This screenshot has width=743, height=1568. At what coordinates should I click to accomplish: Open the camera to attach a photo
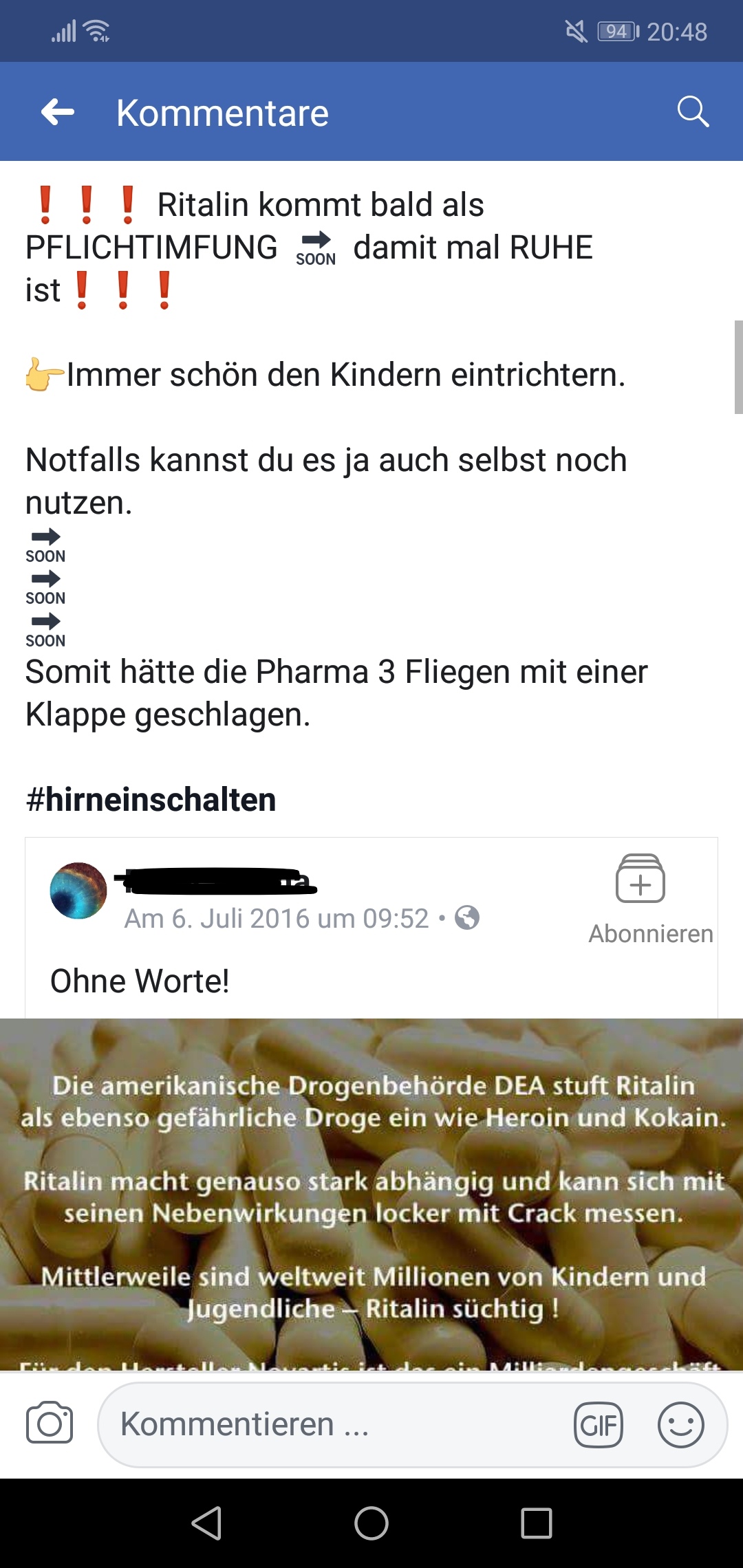click(x=50, y=1423)
